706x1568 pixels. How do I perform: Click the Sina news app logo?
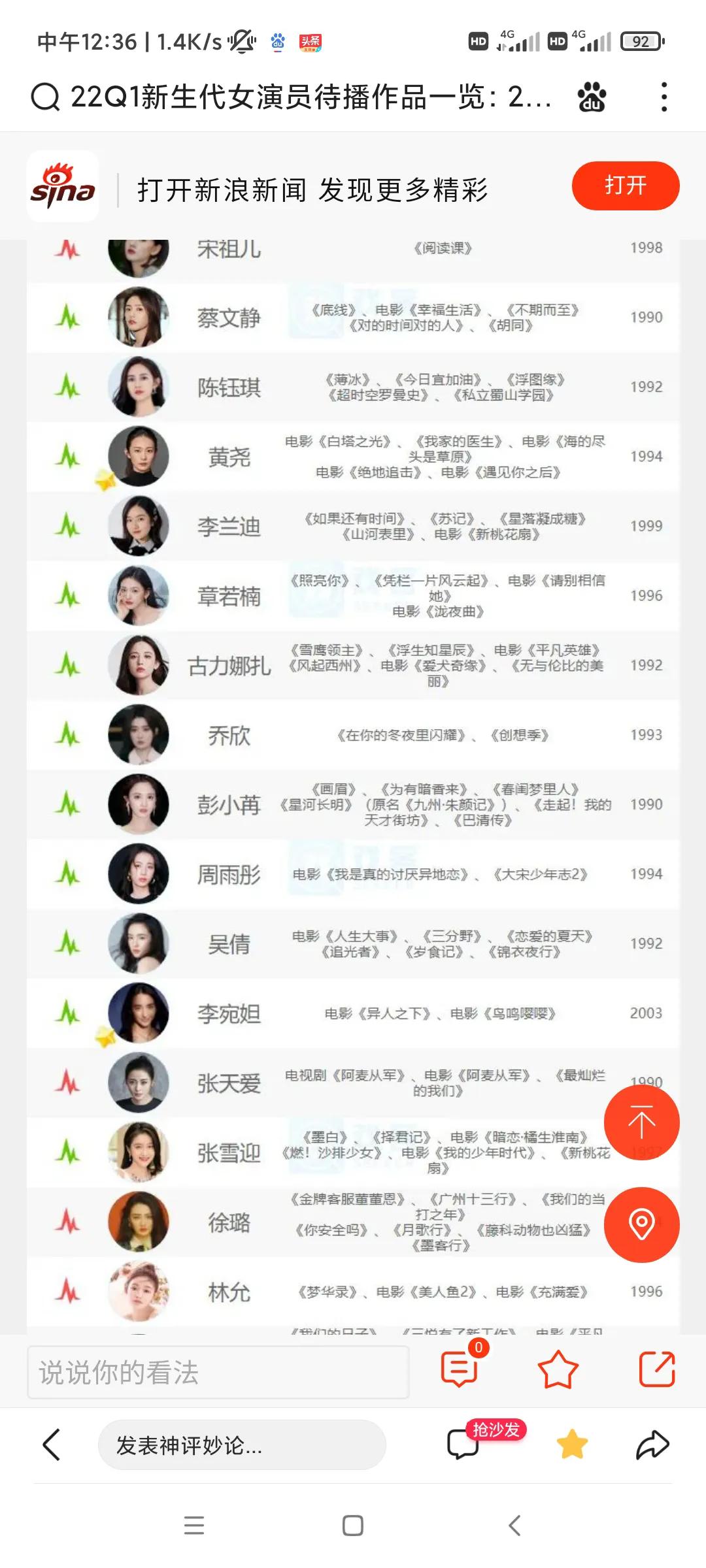click(x=63, y=186)
